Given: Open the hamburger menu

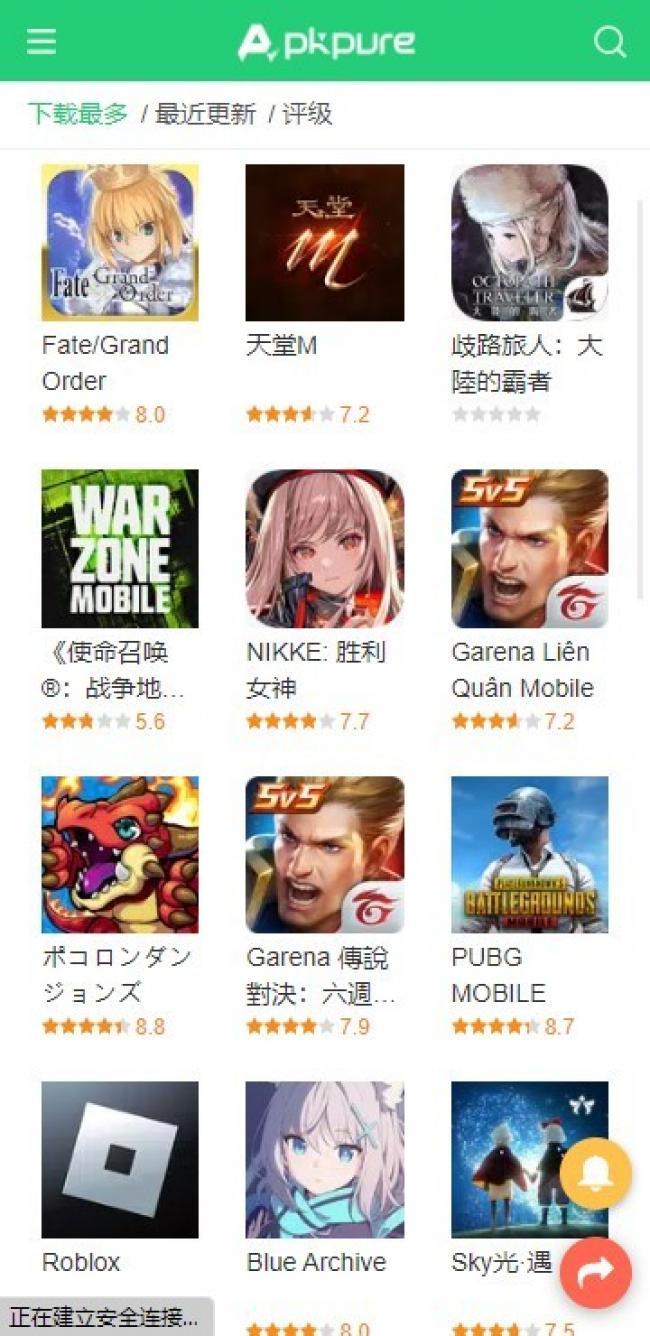Looking at the screenshot, I should pos(41,42).
